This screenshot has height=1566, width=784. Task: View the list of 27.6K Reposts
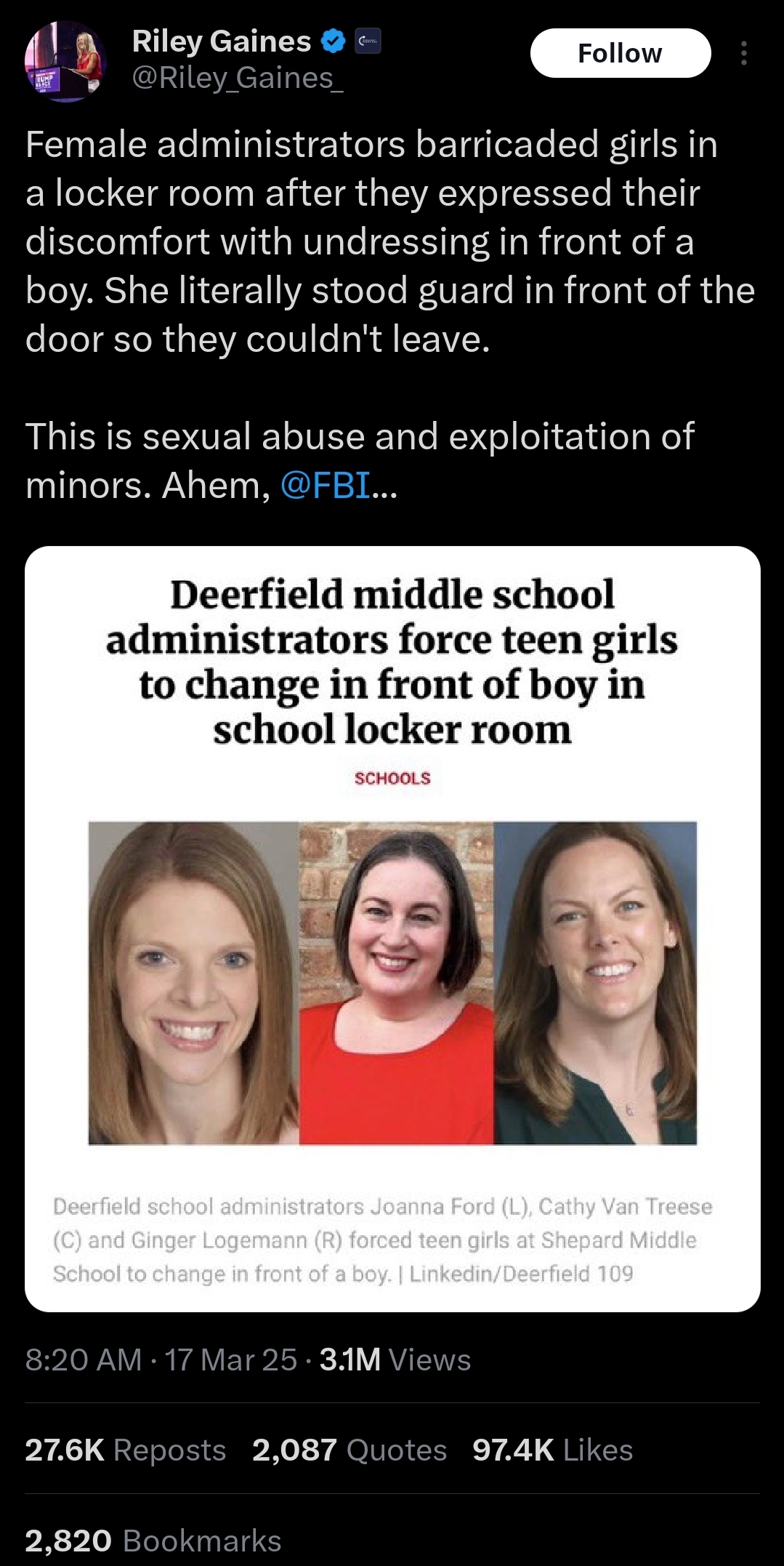tap(126, 1450)
